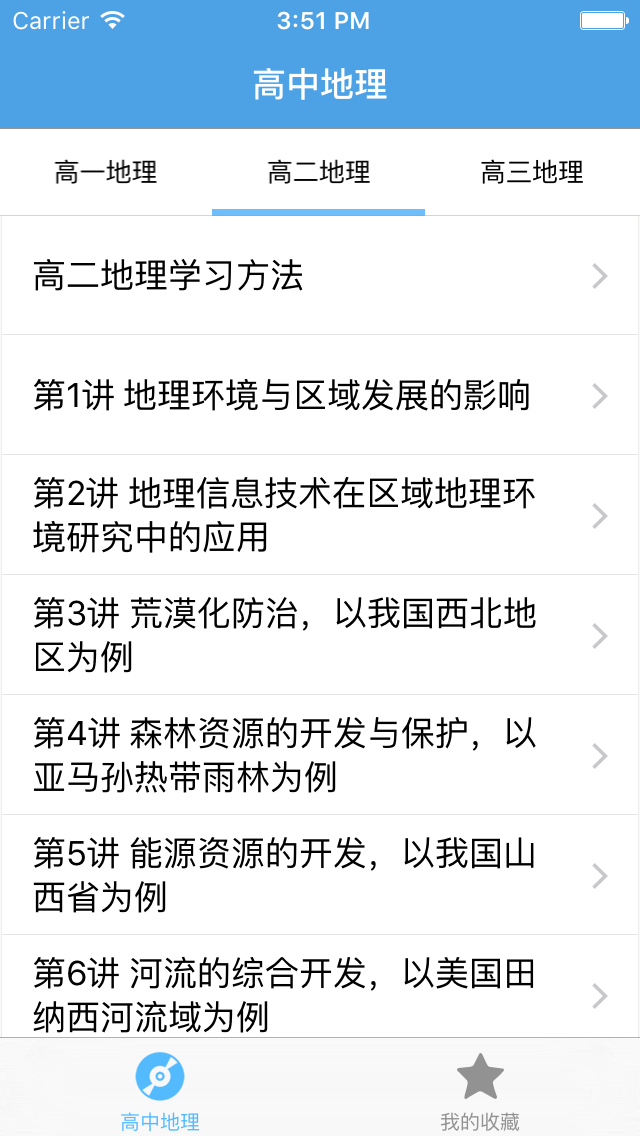The width and height of the screenshot is (640, 1136).
Task: Open 第2讲 地理信息技术 lesson
Action: [x=320, y=515]
